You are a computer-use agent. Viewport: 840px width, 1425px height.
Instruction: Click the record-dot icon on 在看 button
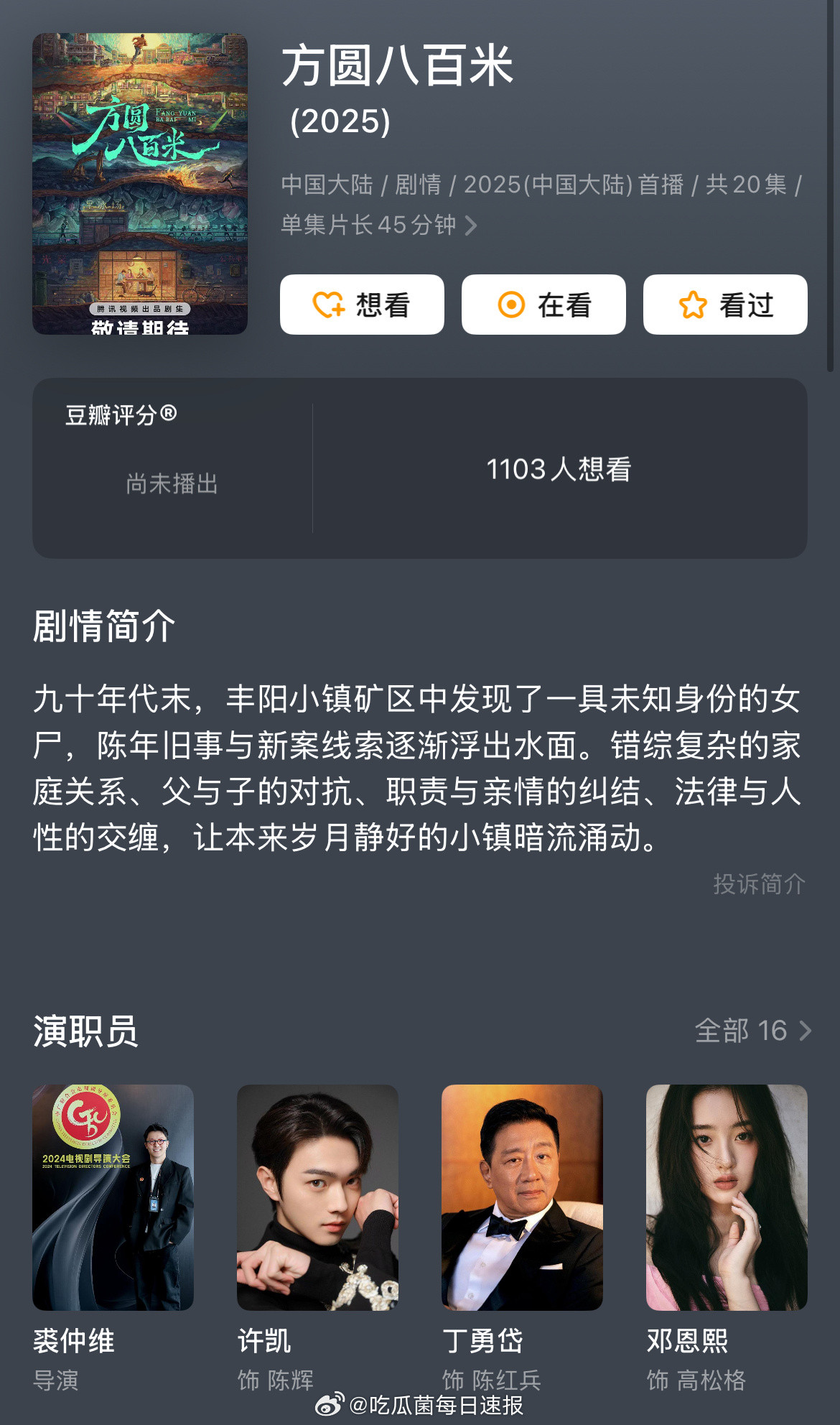[x=512, y=305]
